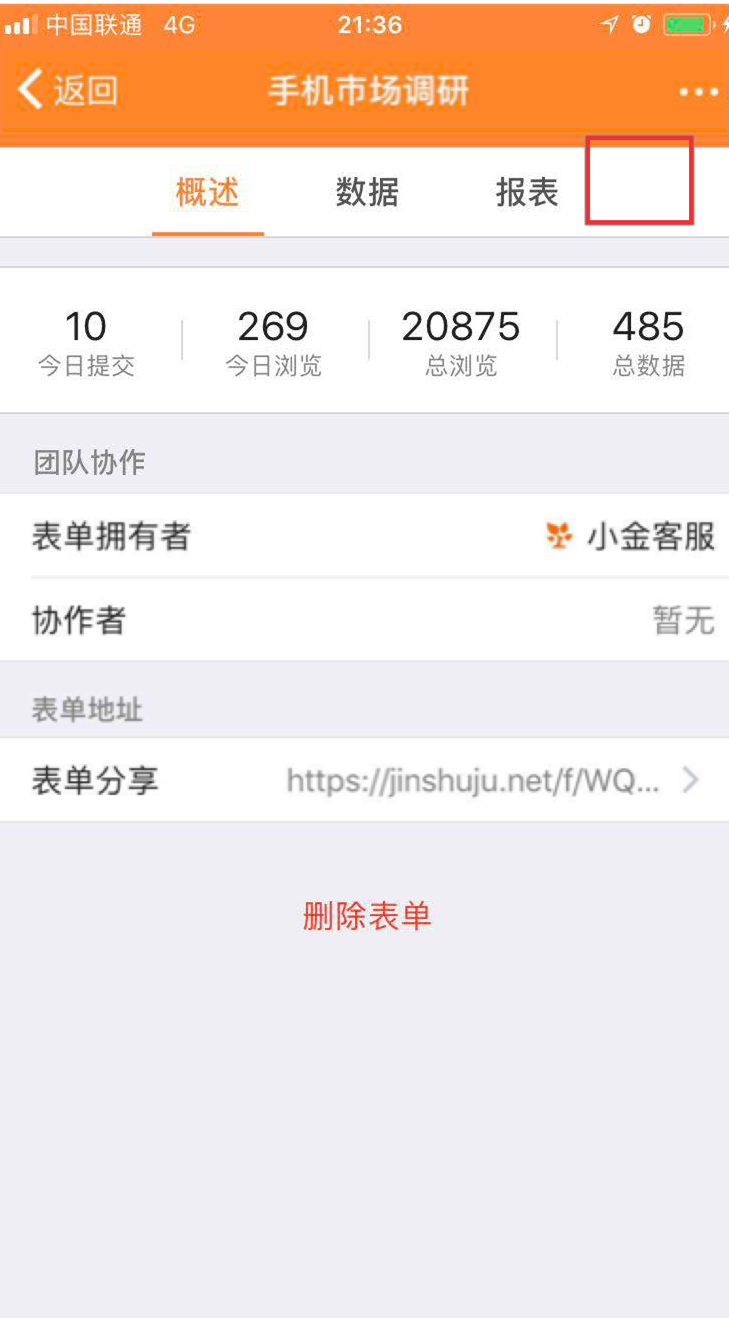
Task: Select the 概述 tab
Action: [208, 192]
